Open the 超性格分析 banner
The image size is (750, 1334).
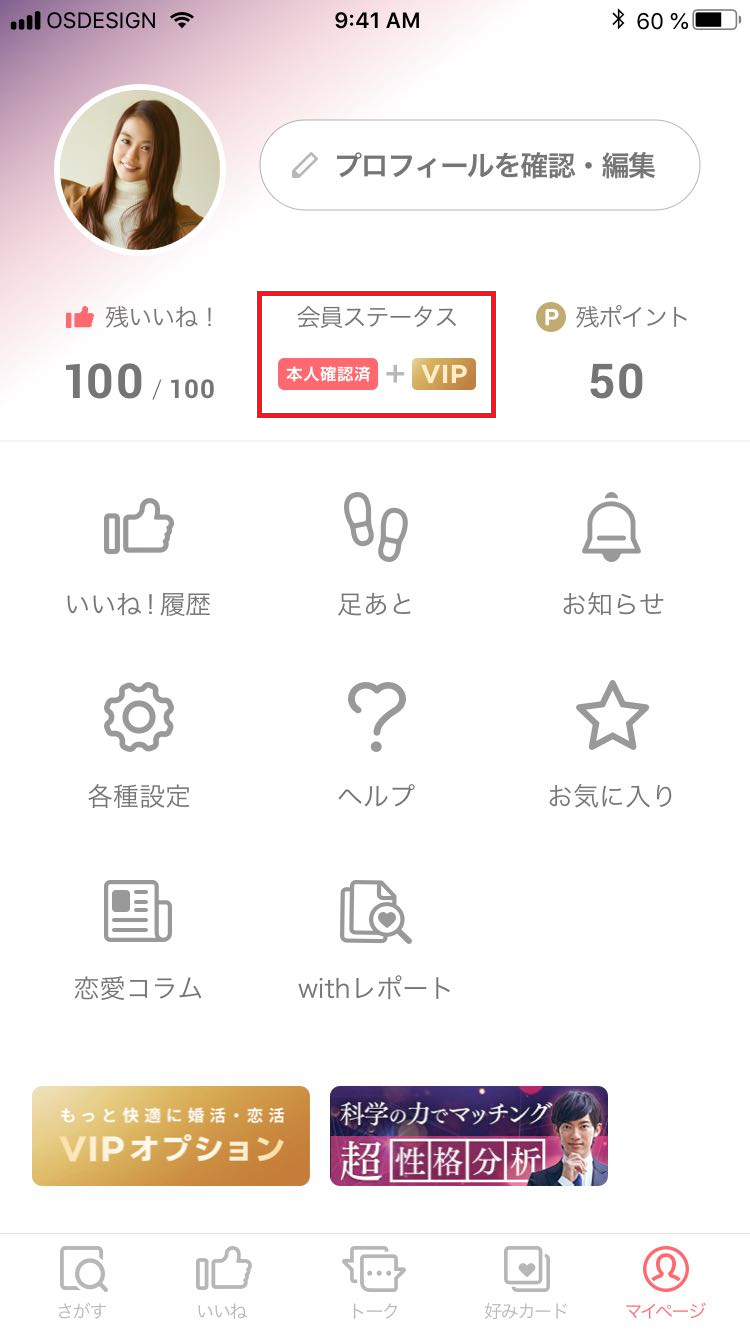coord(469,1136)
